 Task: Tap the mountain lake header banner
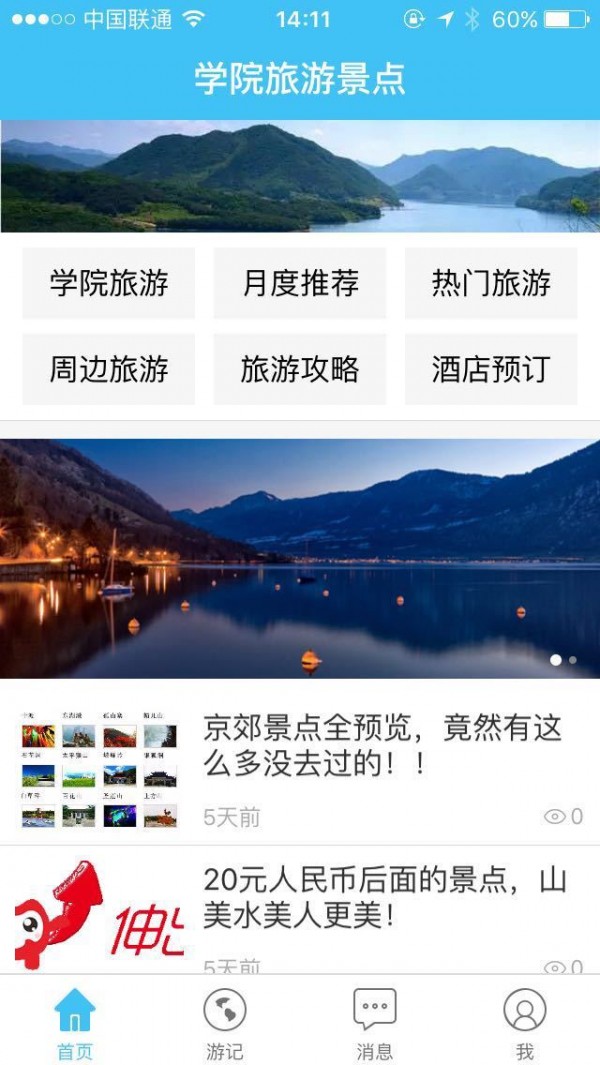pos(300,176)
